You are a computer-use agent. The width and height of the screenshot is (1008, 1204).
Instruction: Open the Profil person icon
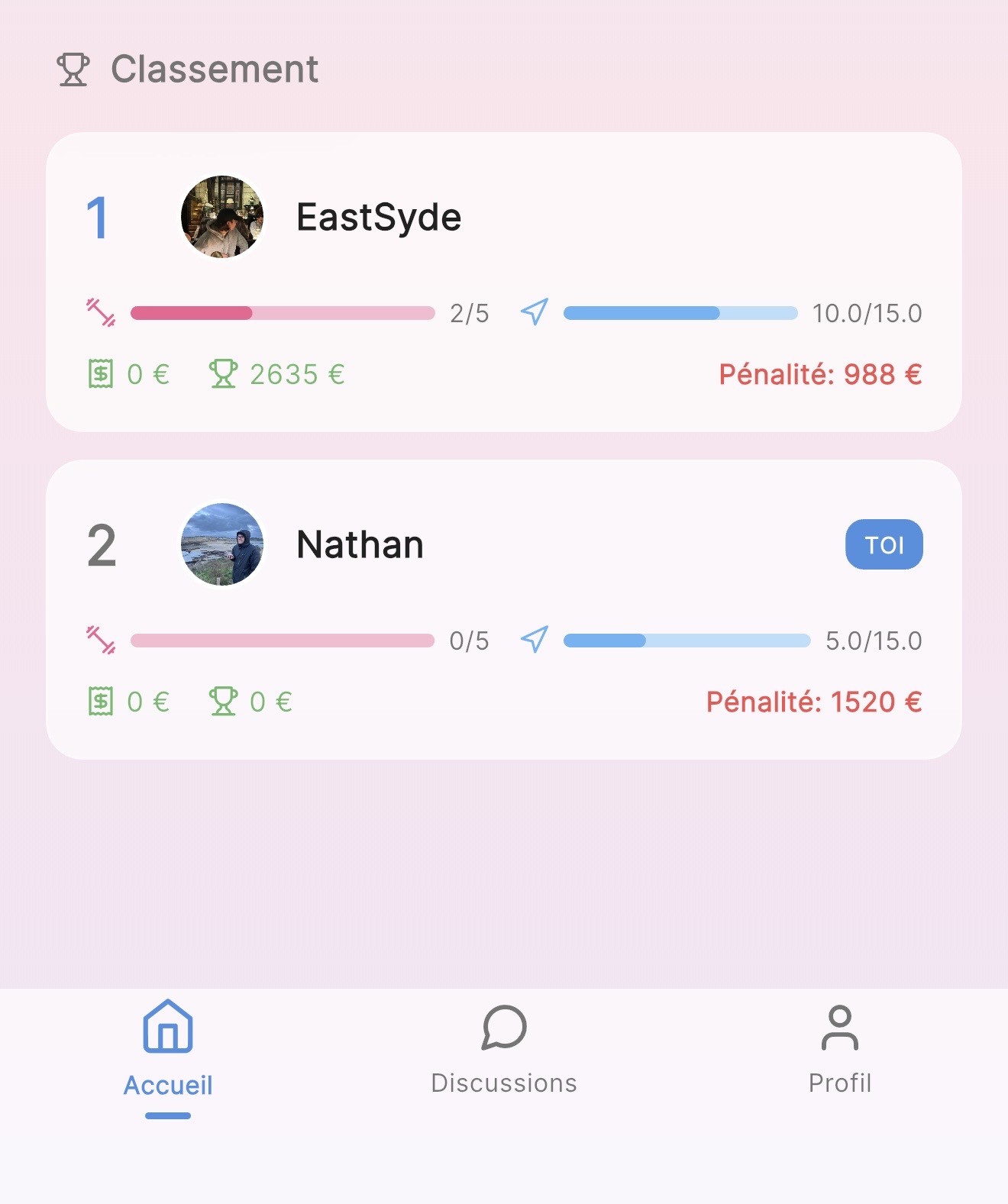(840, 1027)
